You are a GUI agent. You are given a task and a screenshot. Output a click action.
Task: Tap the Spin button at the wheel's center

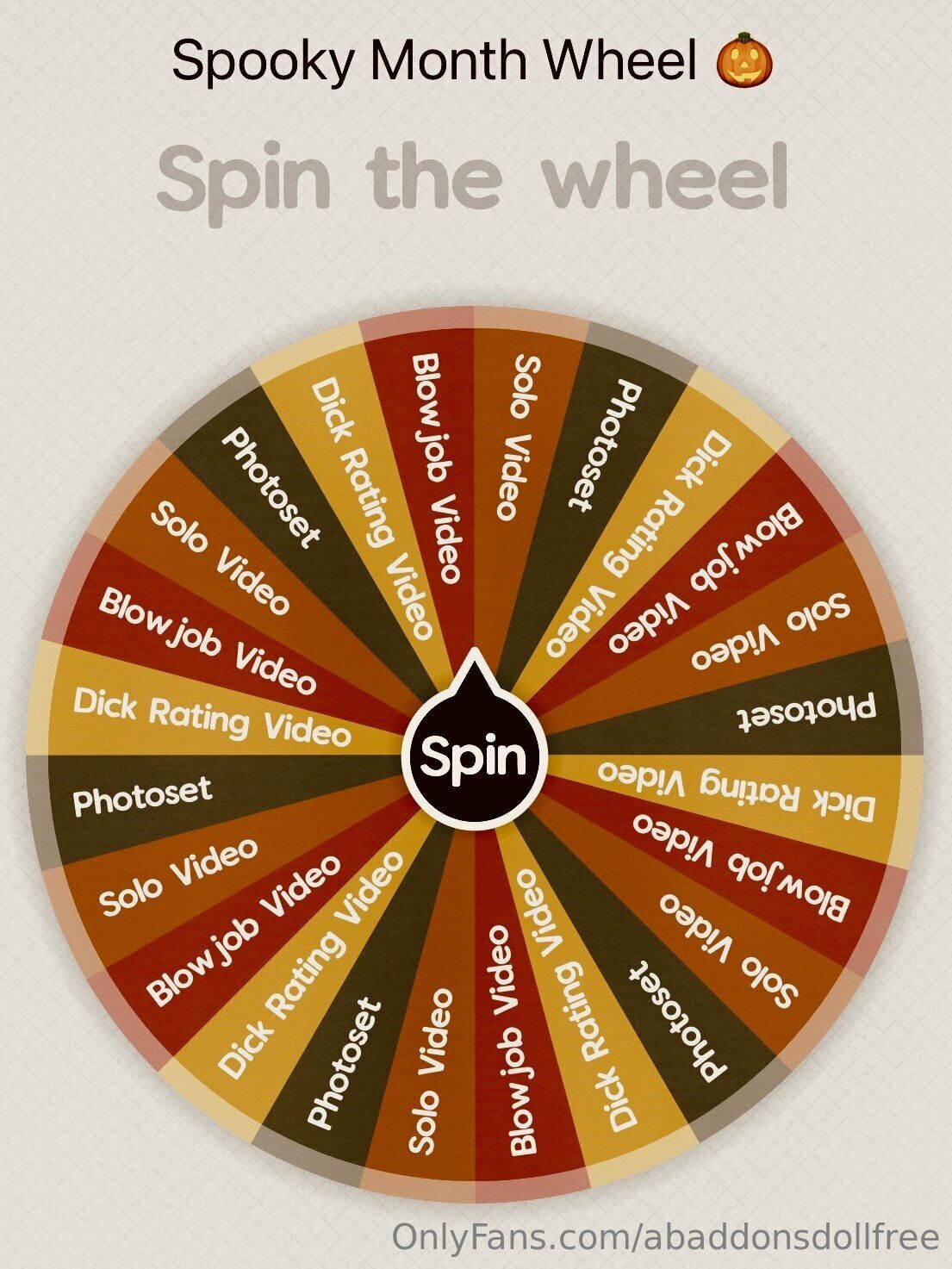[x=474, y=757]
